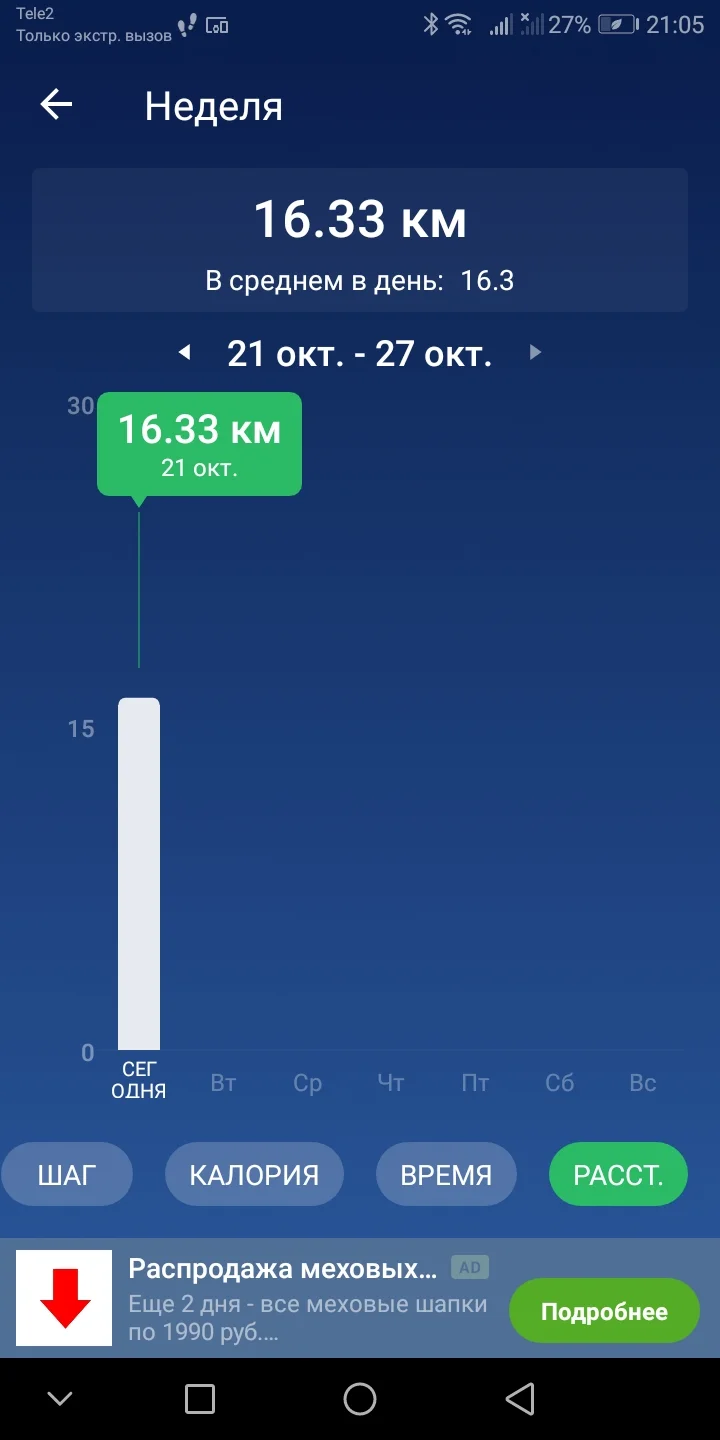Switch to the КАЛОРИЯ tab
This screenshot has height=1440, width=720.
254,1174
